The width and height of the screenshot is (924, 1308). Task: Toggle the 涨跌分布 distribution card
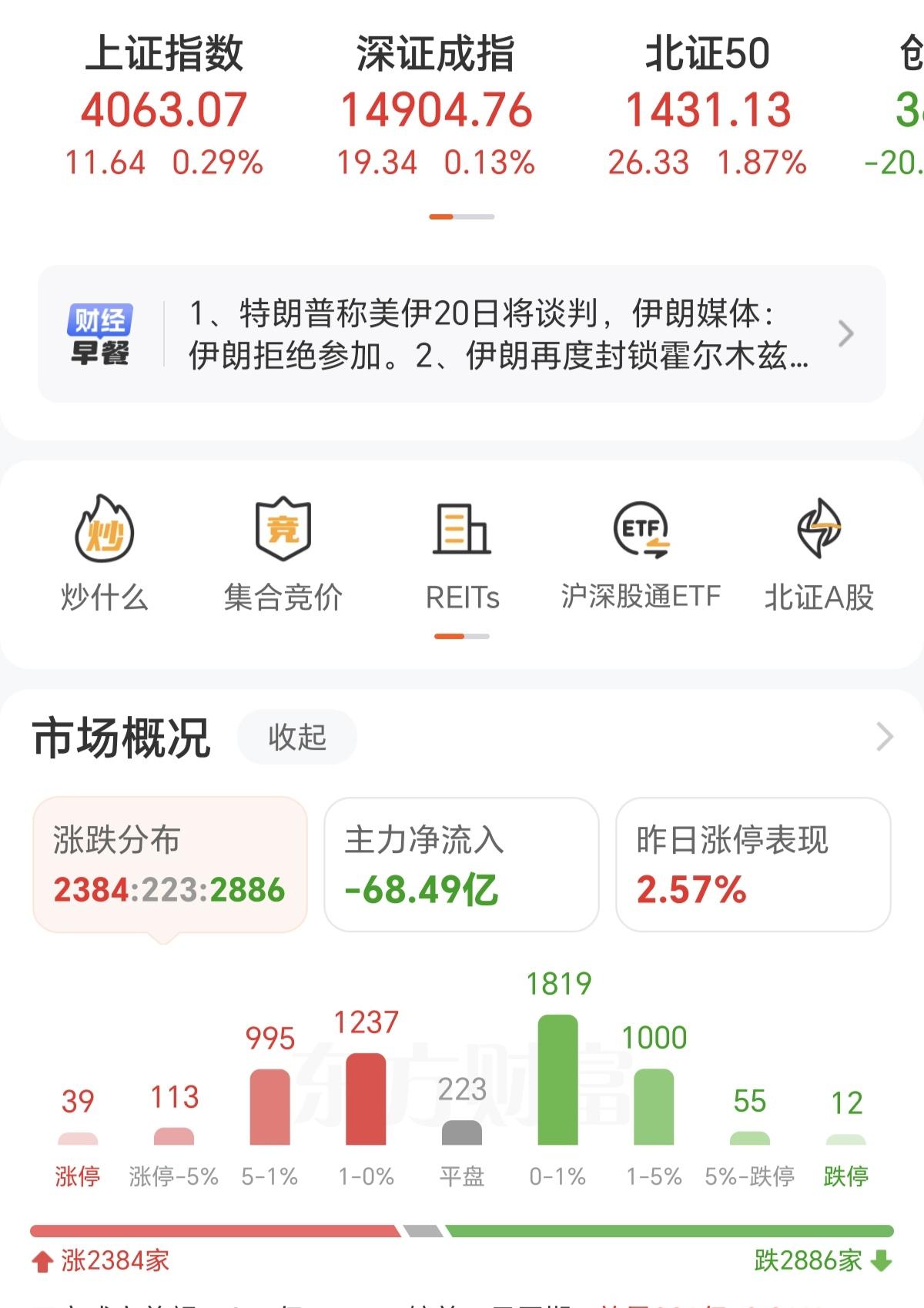click(171, 864)
